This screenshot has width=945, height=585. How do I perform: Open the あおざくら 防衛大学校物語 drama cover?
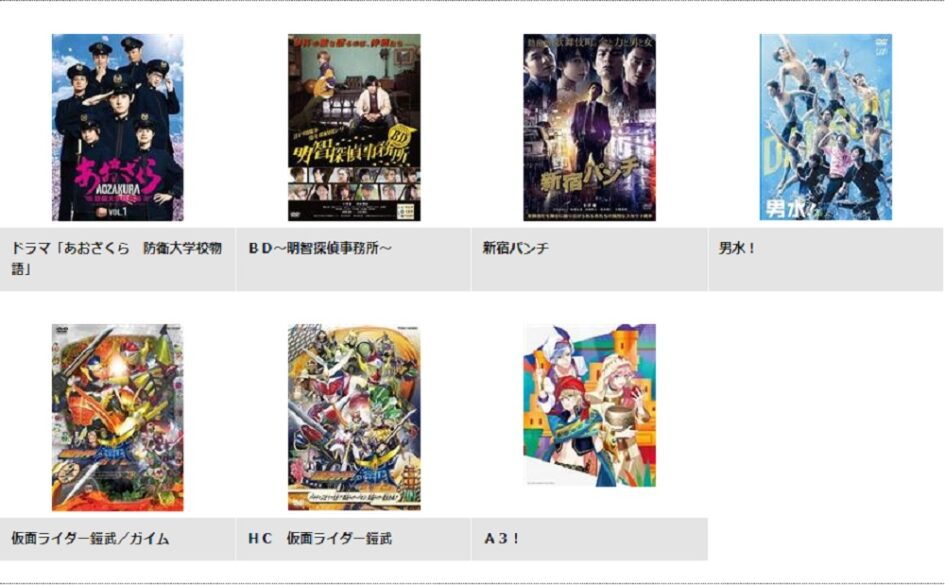click(117, 127)
